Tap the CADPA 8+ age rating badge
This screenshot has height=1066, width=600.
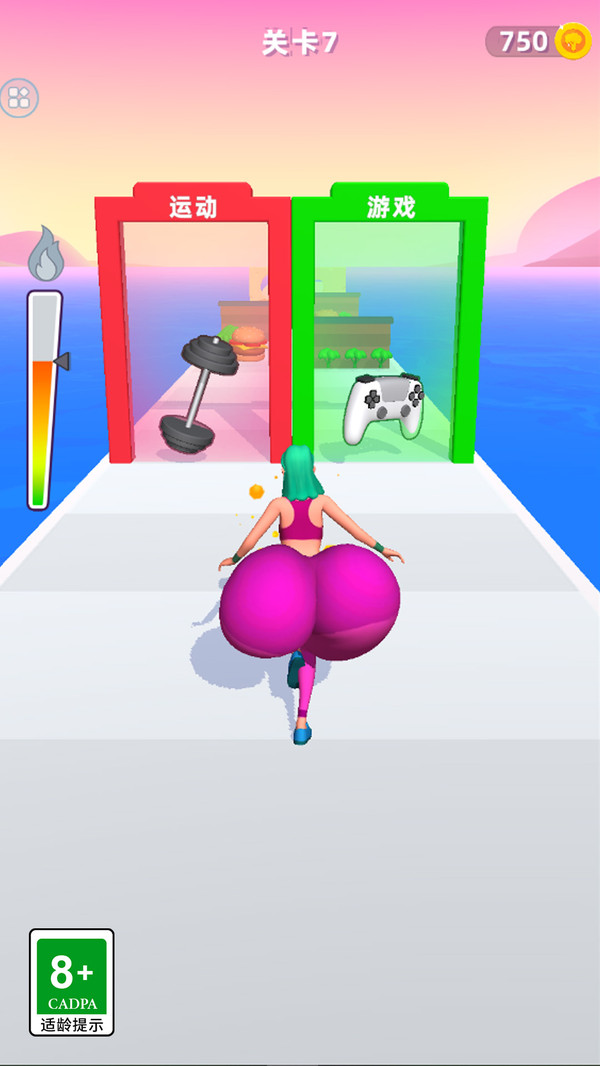tap(71, 982)
